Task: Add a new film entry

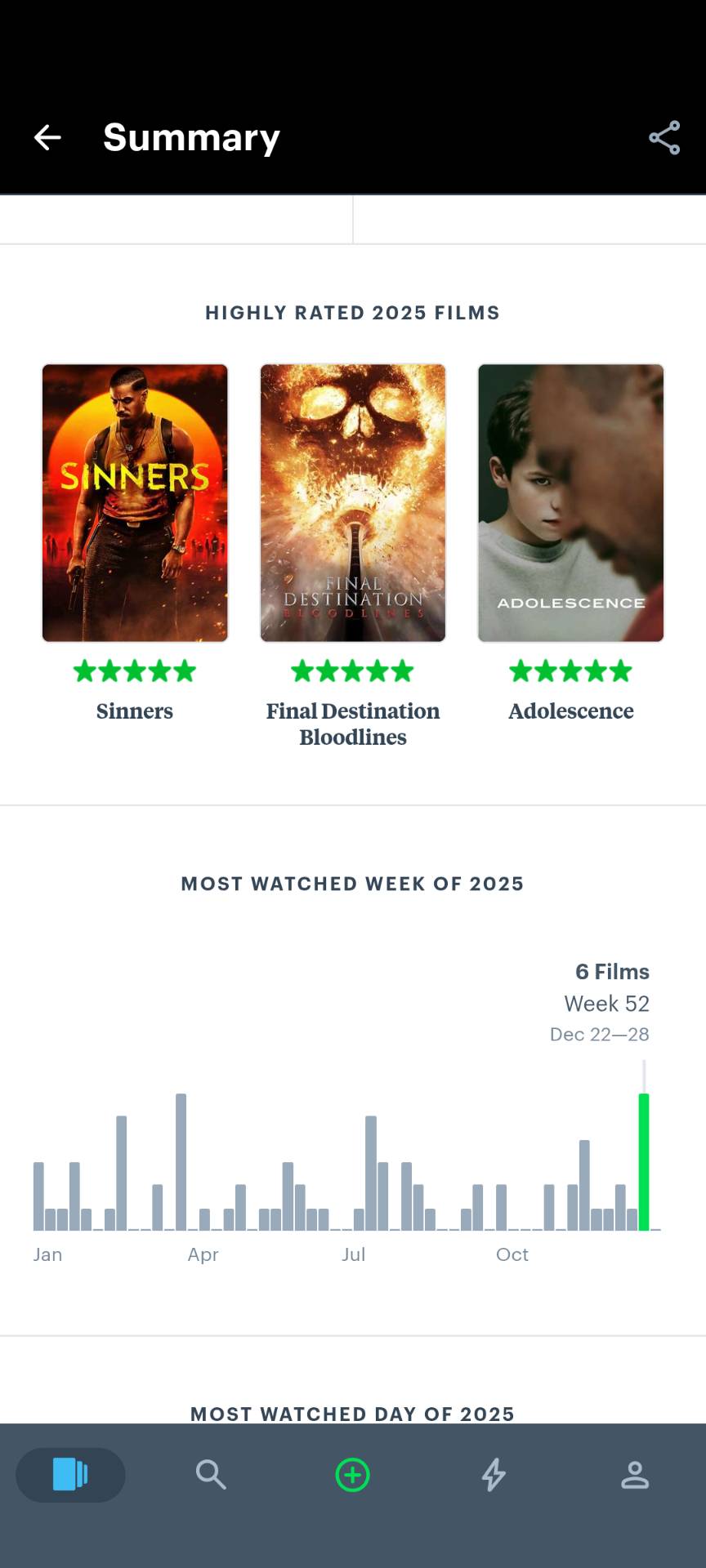Action: pyautogui.click(x=353, y=1475)
